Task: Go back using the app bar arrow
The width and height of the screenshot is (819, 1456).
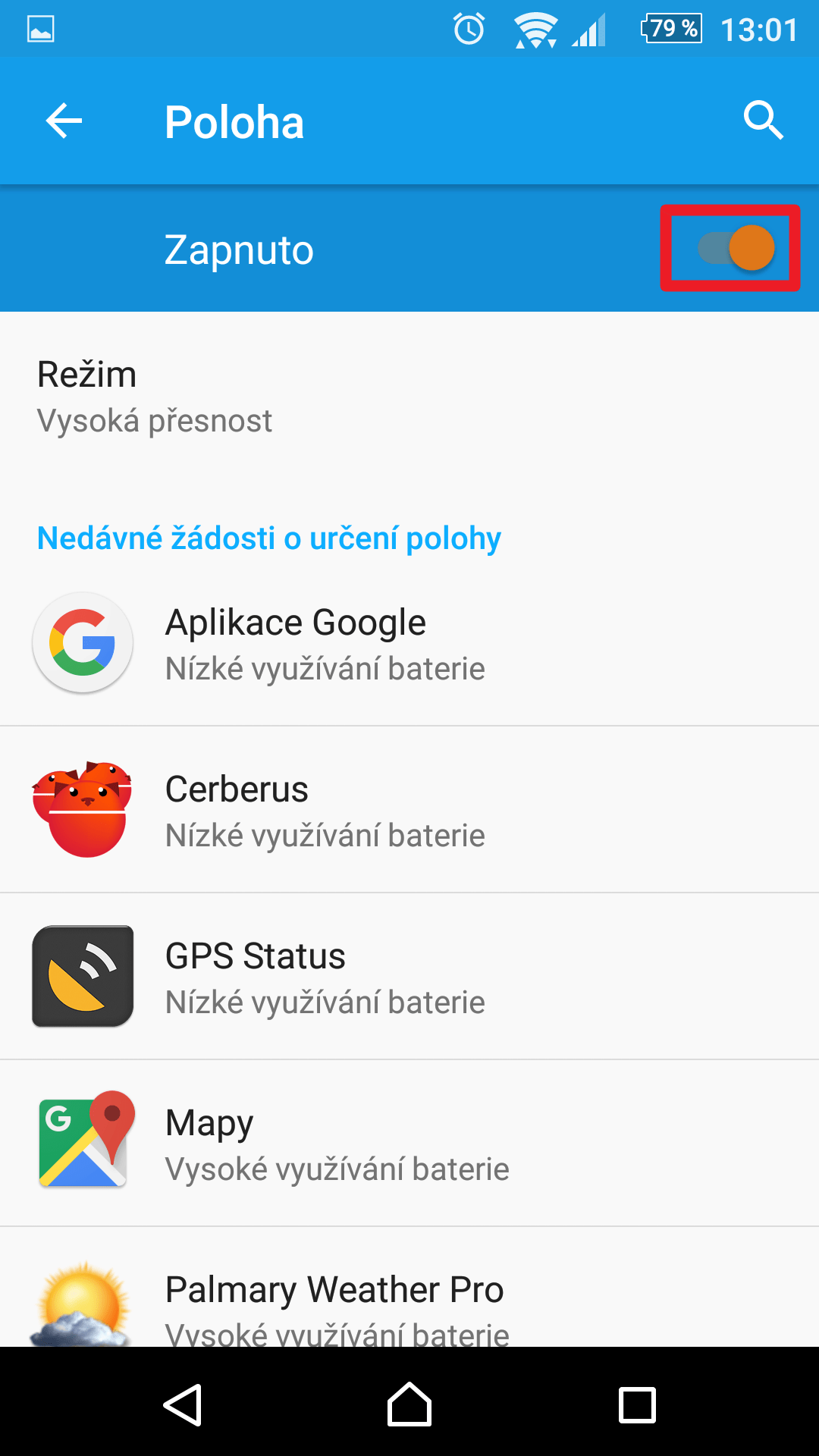Action: click(x=64, y=121)
